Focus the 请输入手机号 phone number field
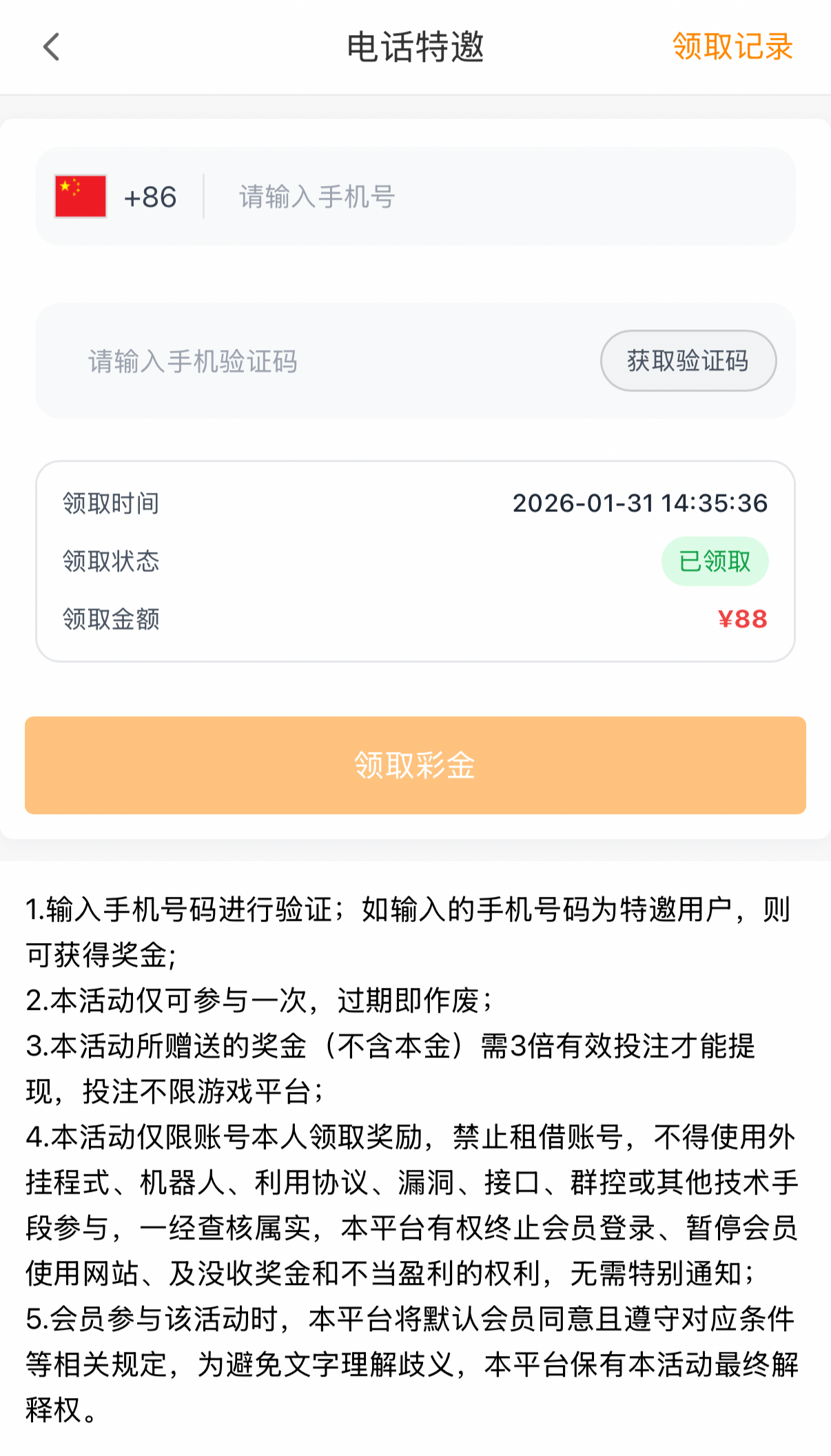The width and height of the screenshot is (831, 1456). [496, 197]
